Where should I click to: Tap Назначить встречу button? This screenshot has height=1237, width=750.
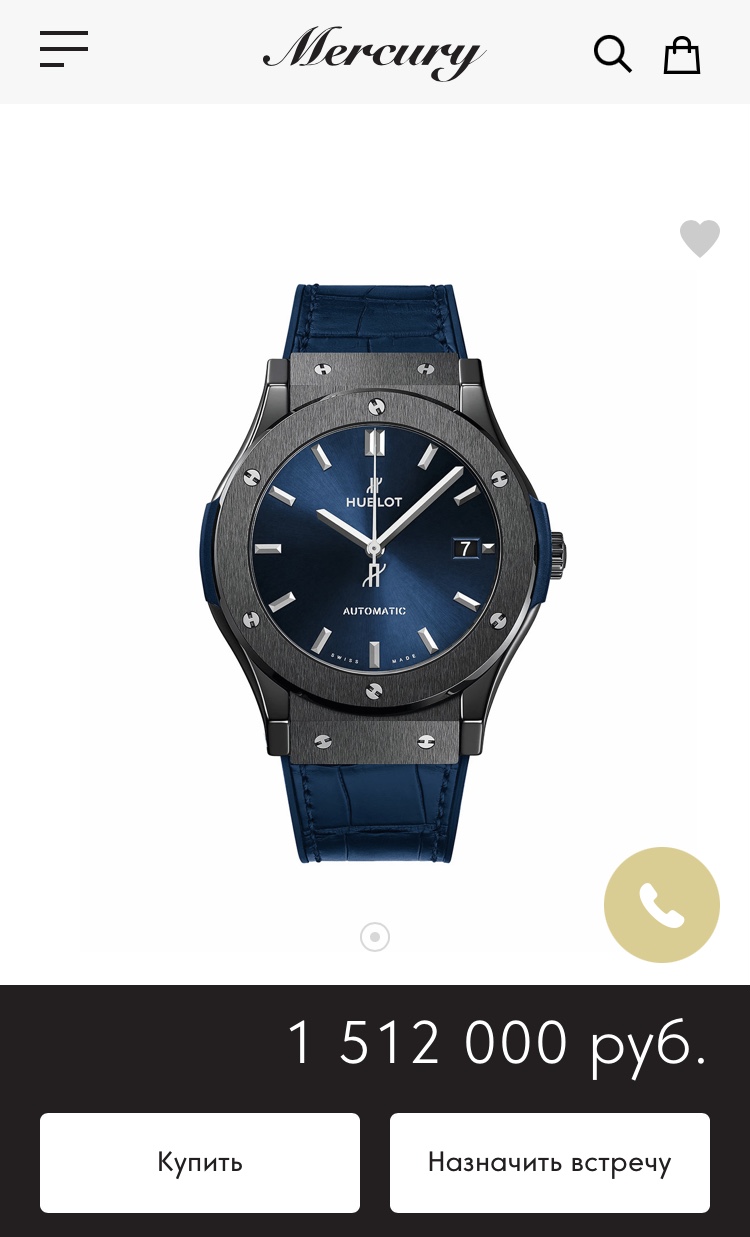549,1162
